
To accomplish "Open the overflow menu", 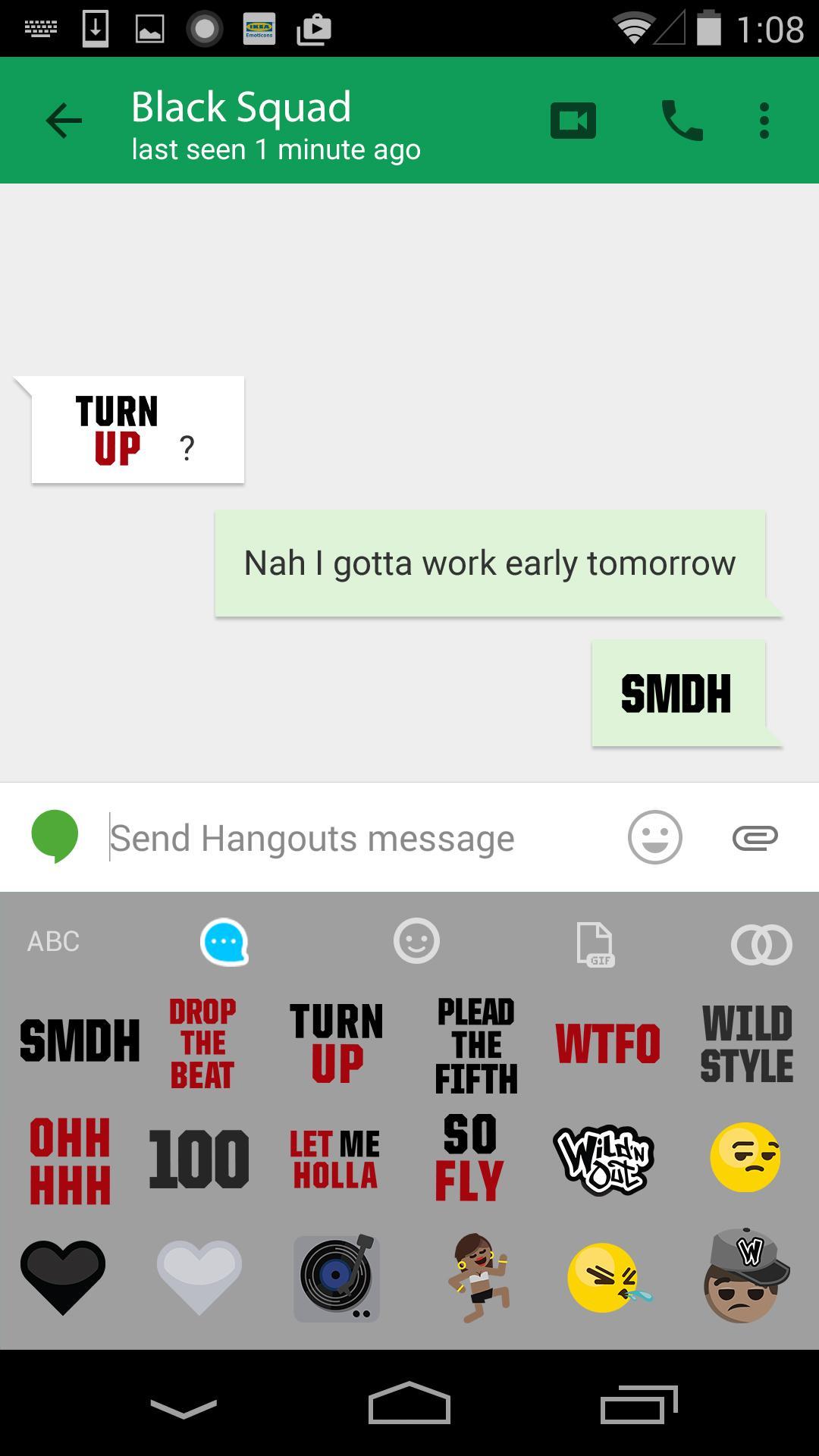I will (764, 121).
